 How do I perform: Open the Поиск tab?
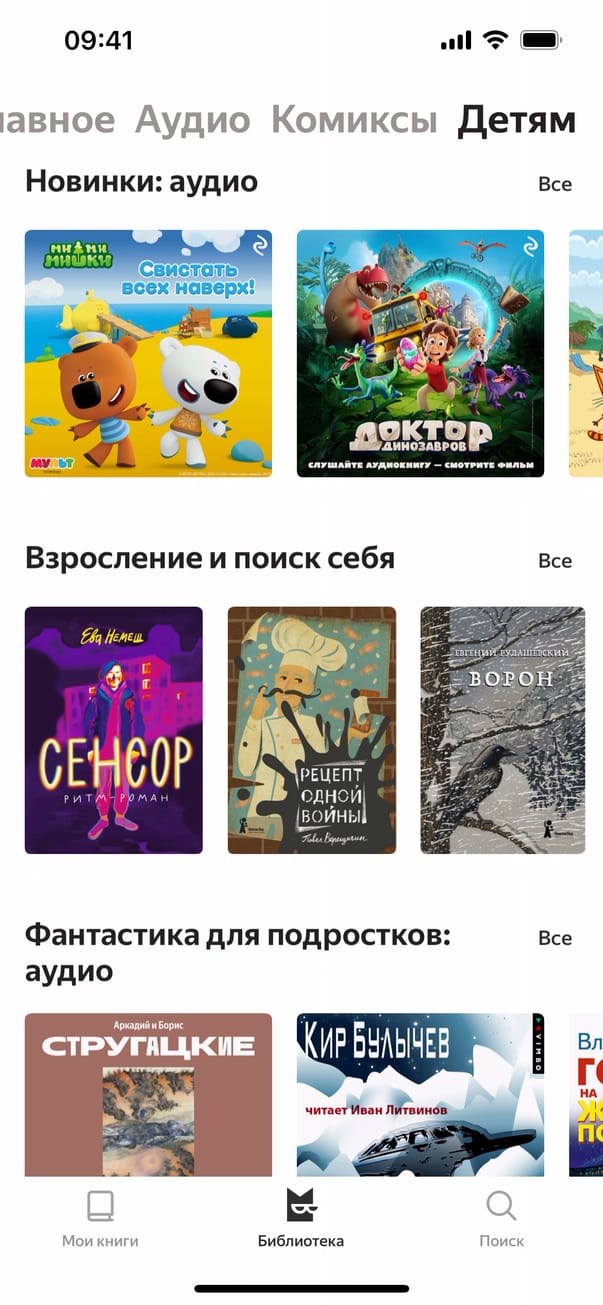[x=501, y=1220]
